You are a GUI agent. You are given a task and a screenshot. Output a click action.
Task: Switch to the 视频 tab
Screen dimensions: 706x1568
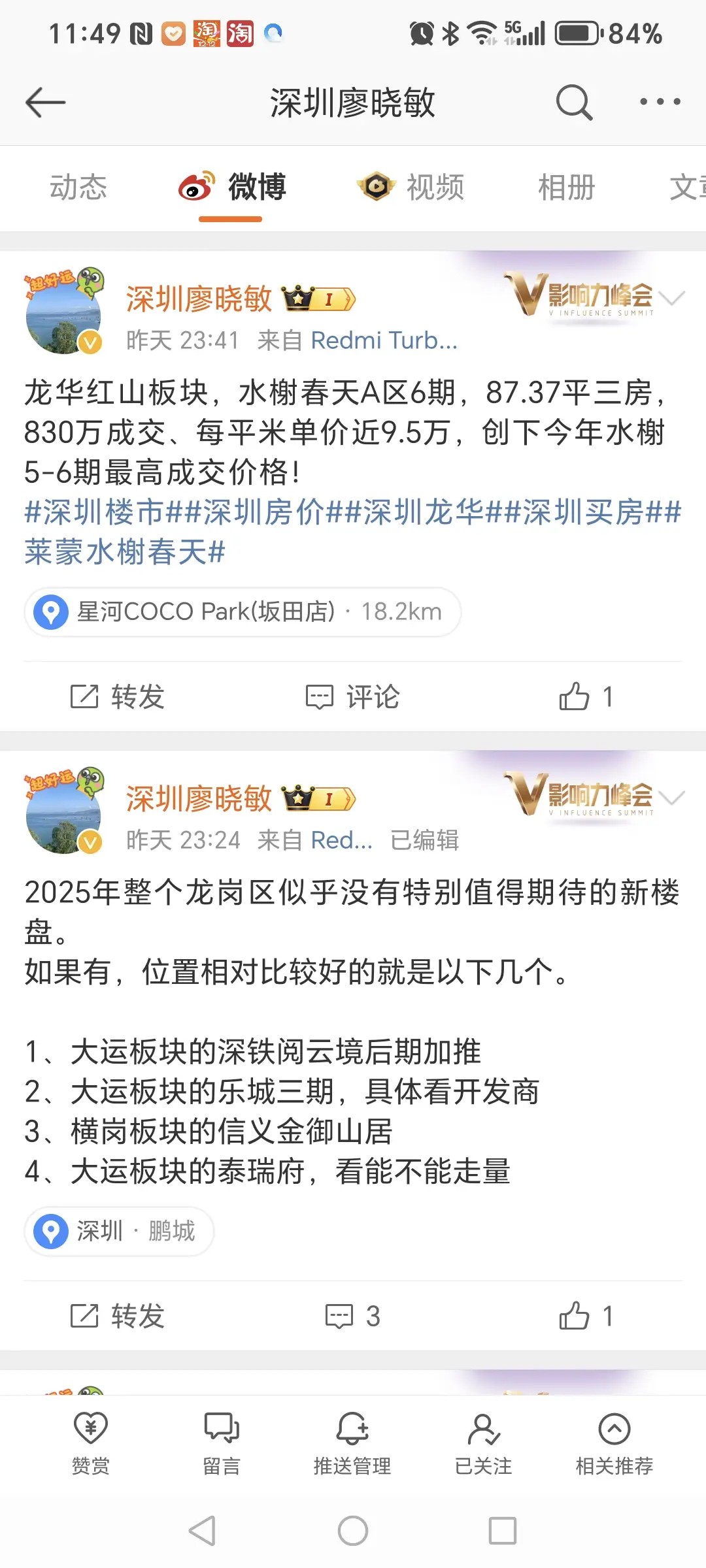point(412,188)
